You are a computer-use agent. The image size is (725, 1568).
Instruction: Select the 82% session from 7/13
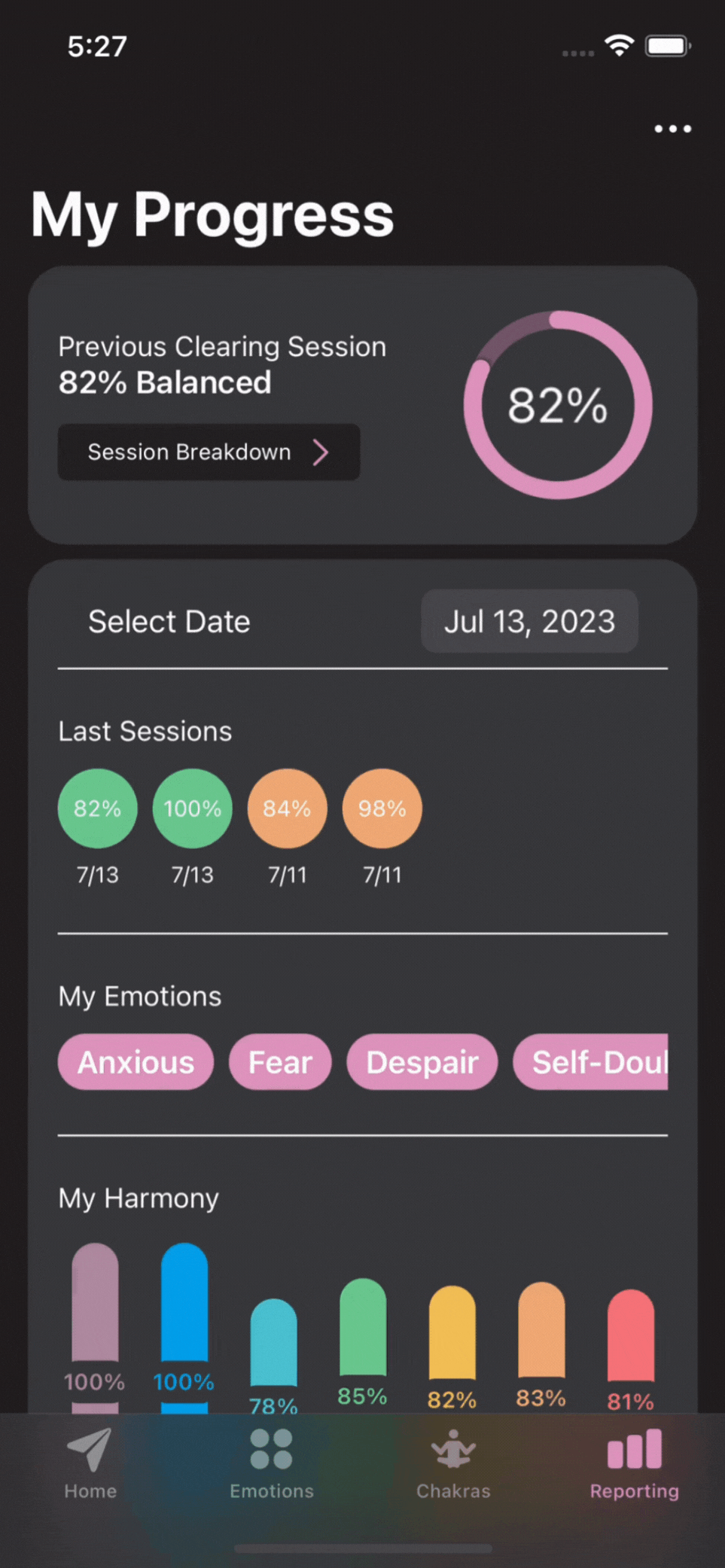click(x=98, y=808)
